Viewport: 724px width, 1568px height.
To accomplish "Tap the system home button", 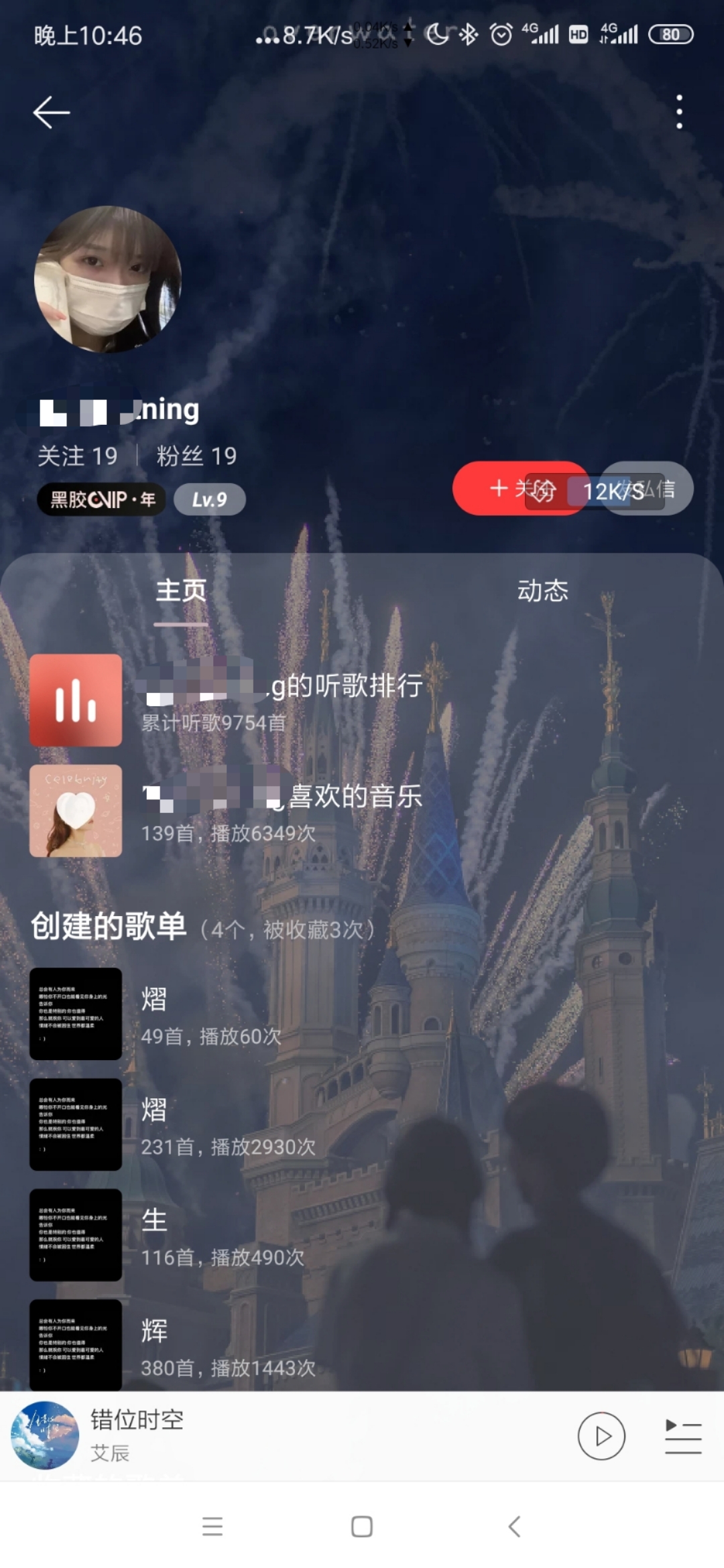I will pos(362,1527).
